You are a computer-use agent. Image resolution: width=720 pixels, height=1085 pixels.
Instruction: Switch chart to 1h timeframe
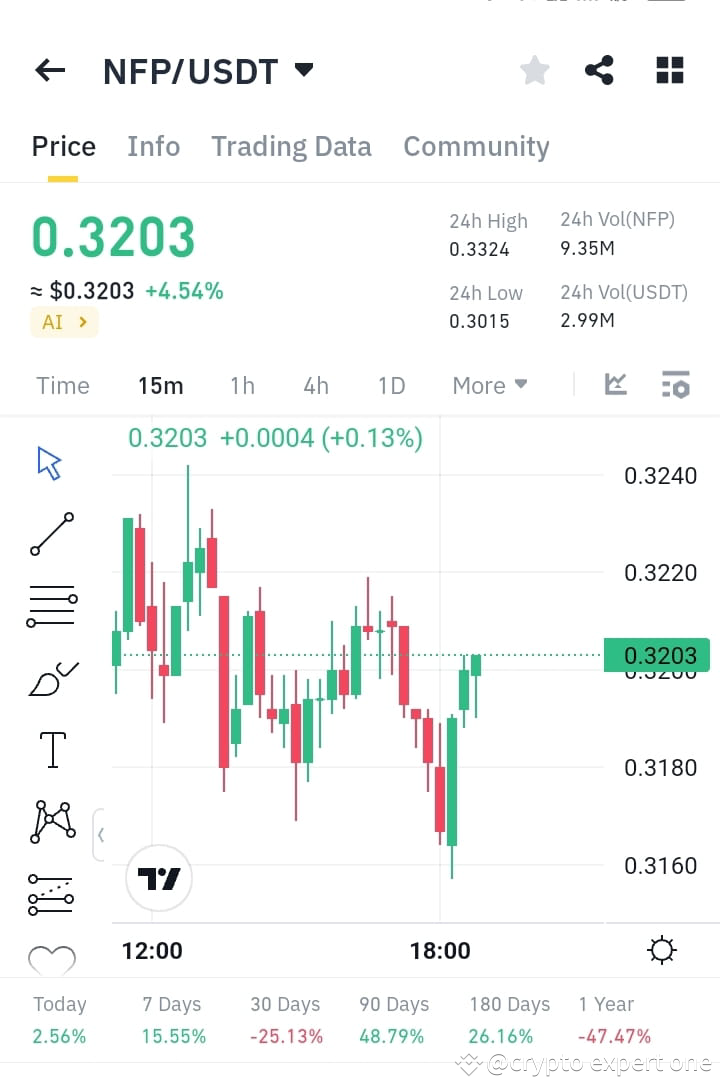pos(242,385)
